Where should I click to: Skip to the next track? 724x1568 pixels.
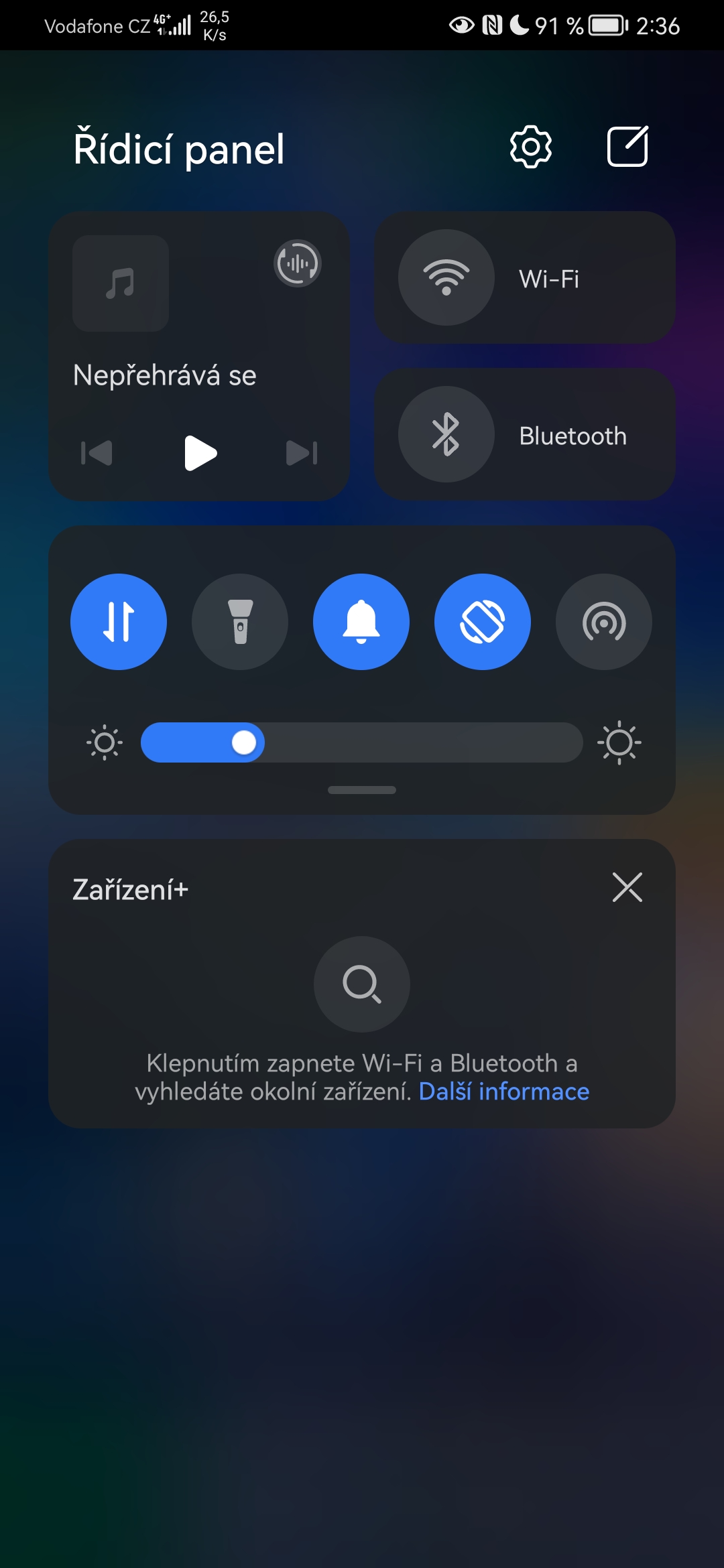coord(302,453)
